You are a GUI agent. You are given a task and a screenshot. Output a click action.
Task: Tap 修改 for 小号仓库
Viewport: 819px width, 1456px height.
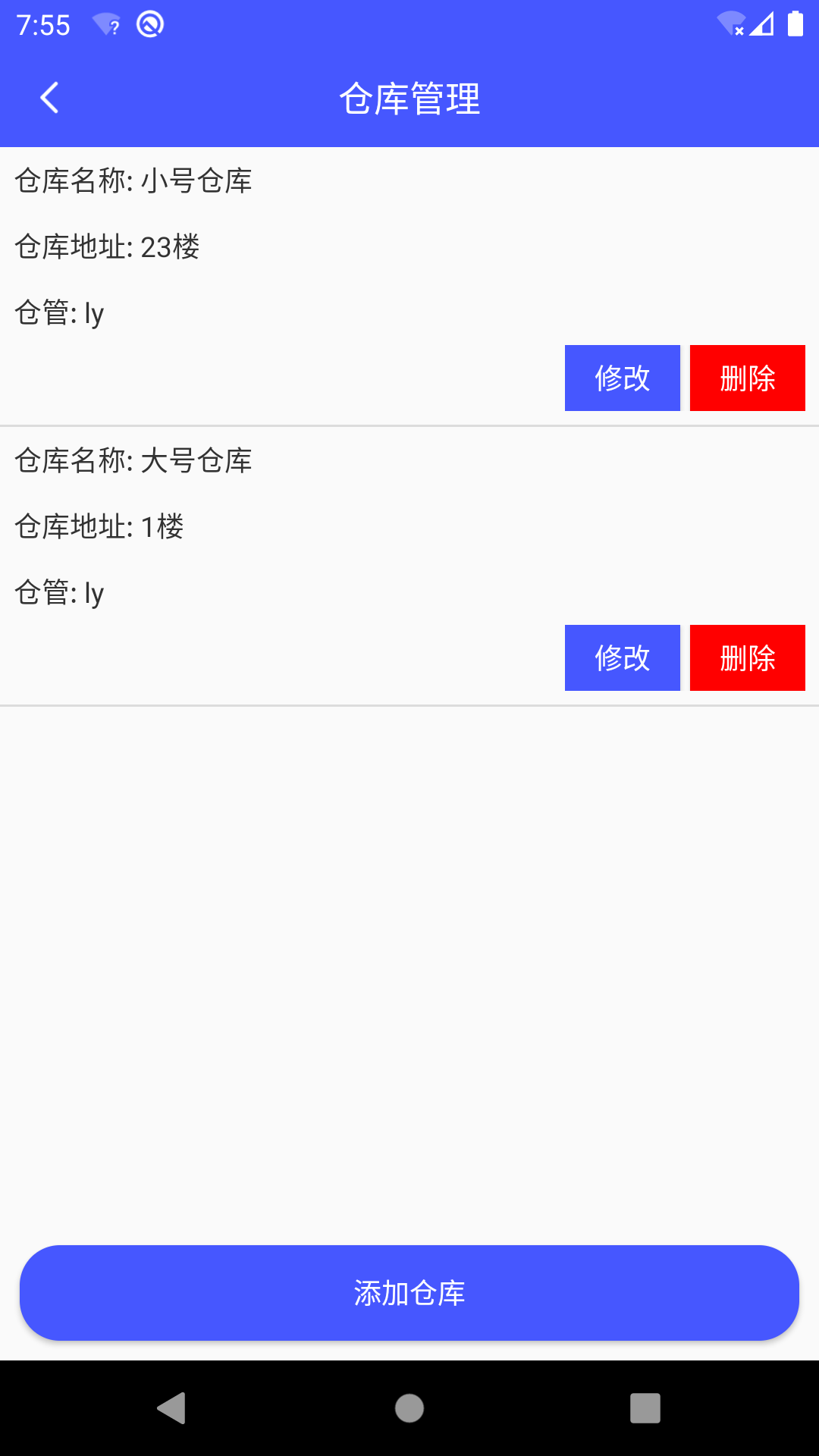622,378
